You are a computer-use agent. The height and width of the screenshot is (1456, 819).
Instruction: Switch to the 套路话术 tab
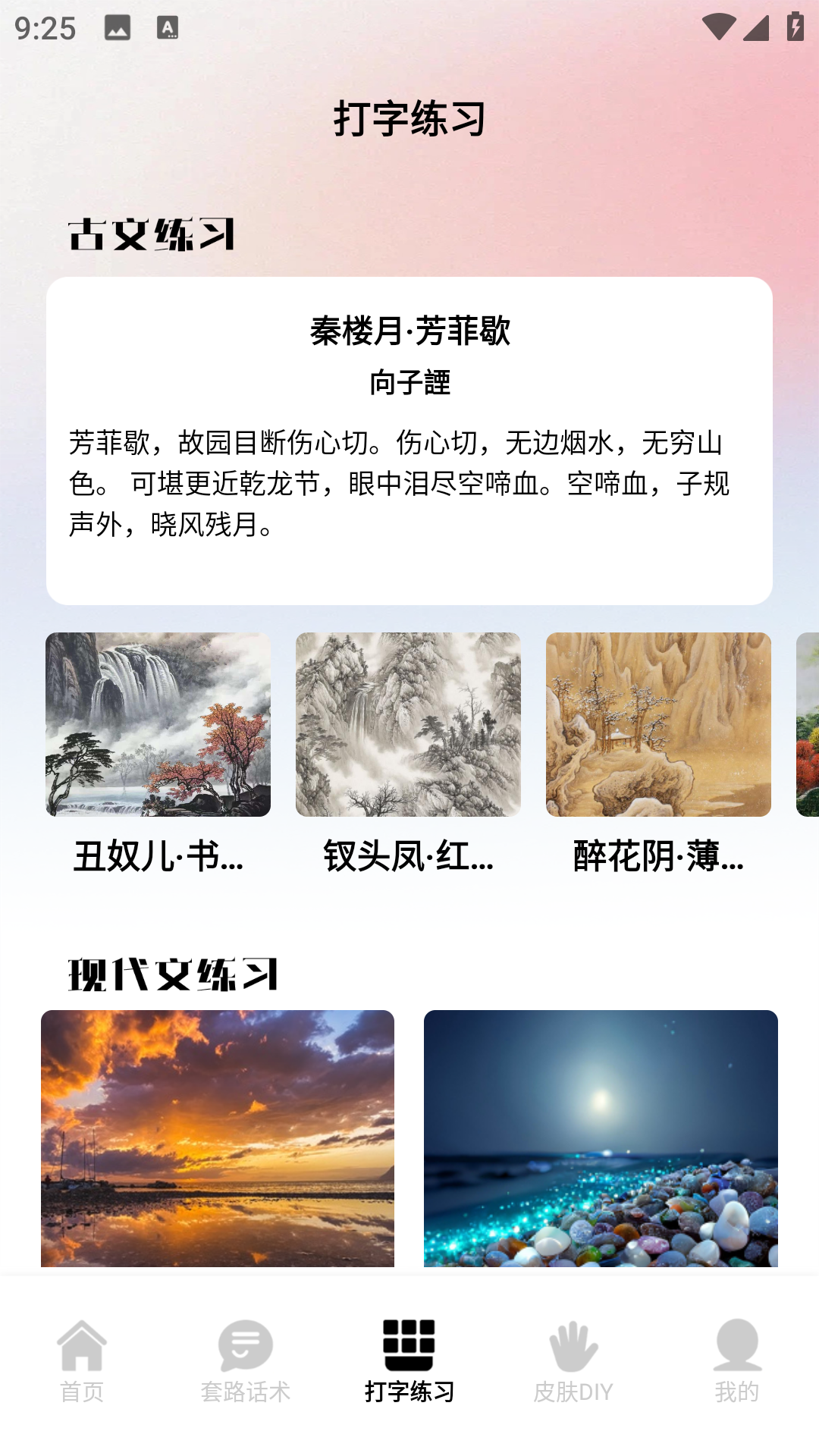pyautogui.click(x=246, y=1360)
